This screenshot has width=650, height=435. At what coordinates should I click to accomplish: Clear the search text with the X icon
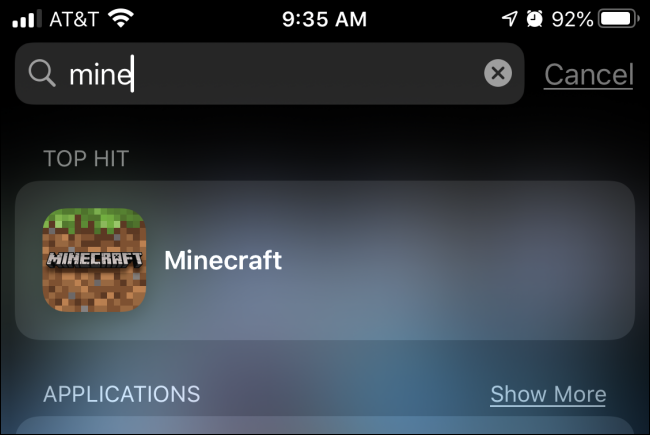(x=498, y=73)
